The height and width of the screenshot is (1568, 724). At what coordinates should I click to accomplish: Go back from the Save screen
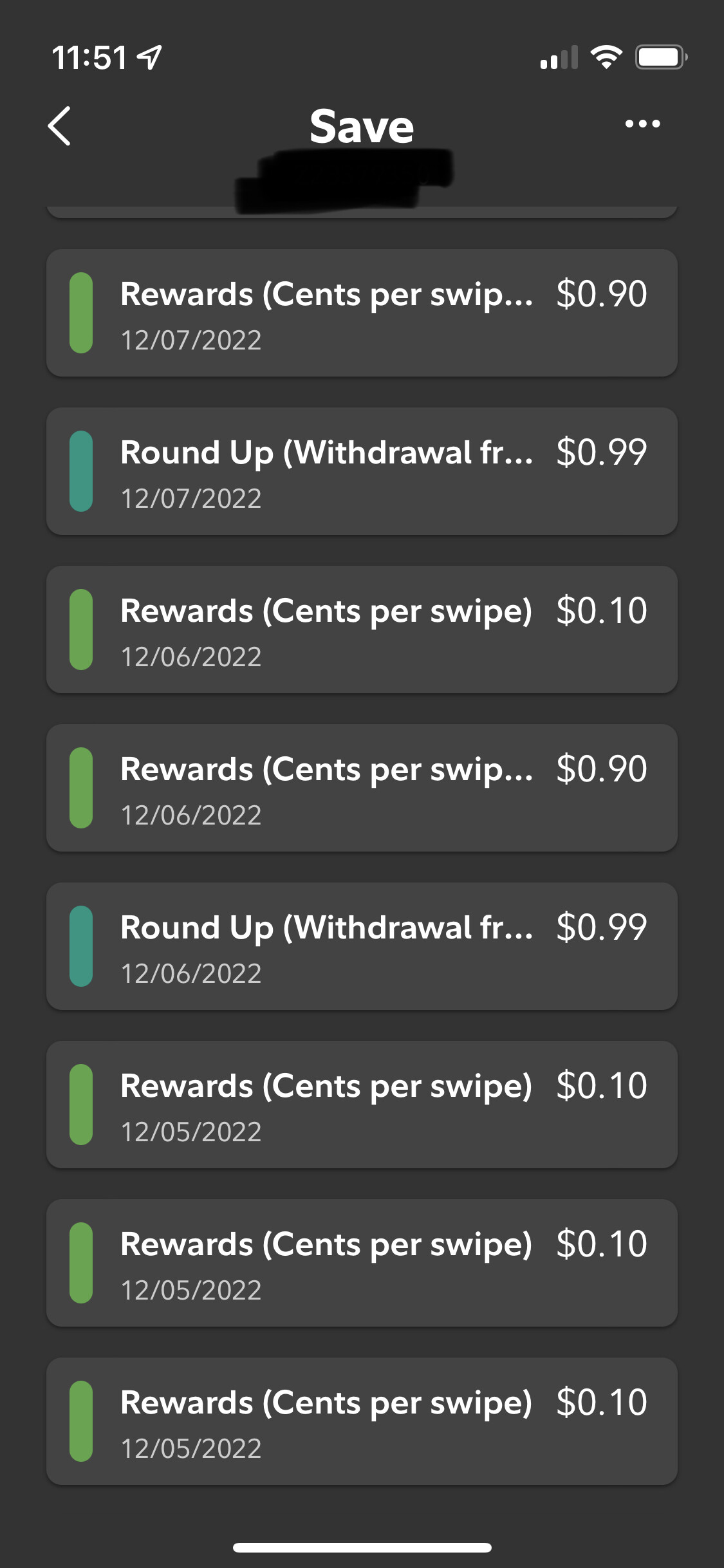(59, 126)
